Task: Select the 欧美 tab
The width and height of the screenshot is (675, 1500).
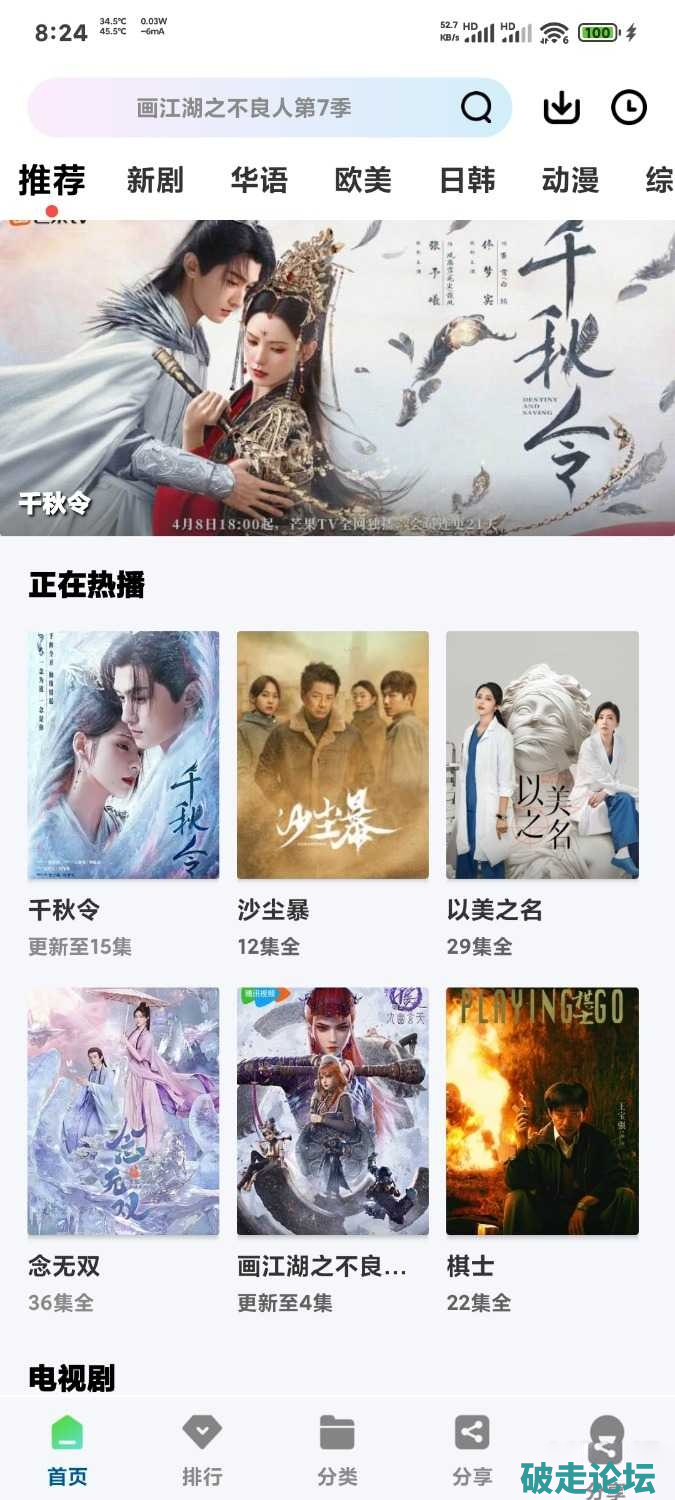Action: (x=362, y=180)
